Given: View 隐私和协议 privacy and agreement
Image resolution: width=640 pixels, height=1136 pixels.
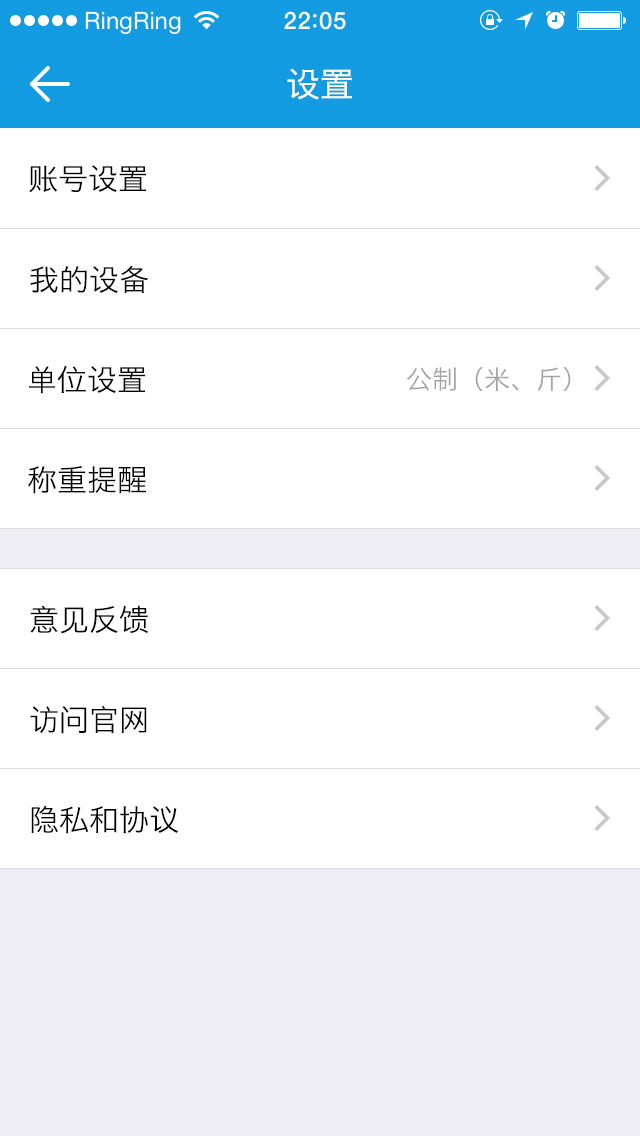Looking at the screenshot, I should coord(320,819).
